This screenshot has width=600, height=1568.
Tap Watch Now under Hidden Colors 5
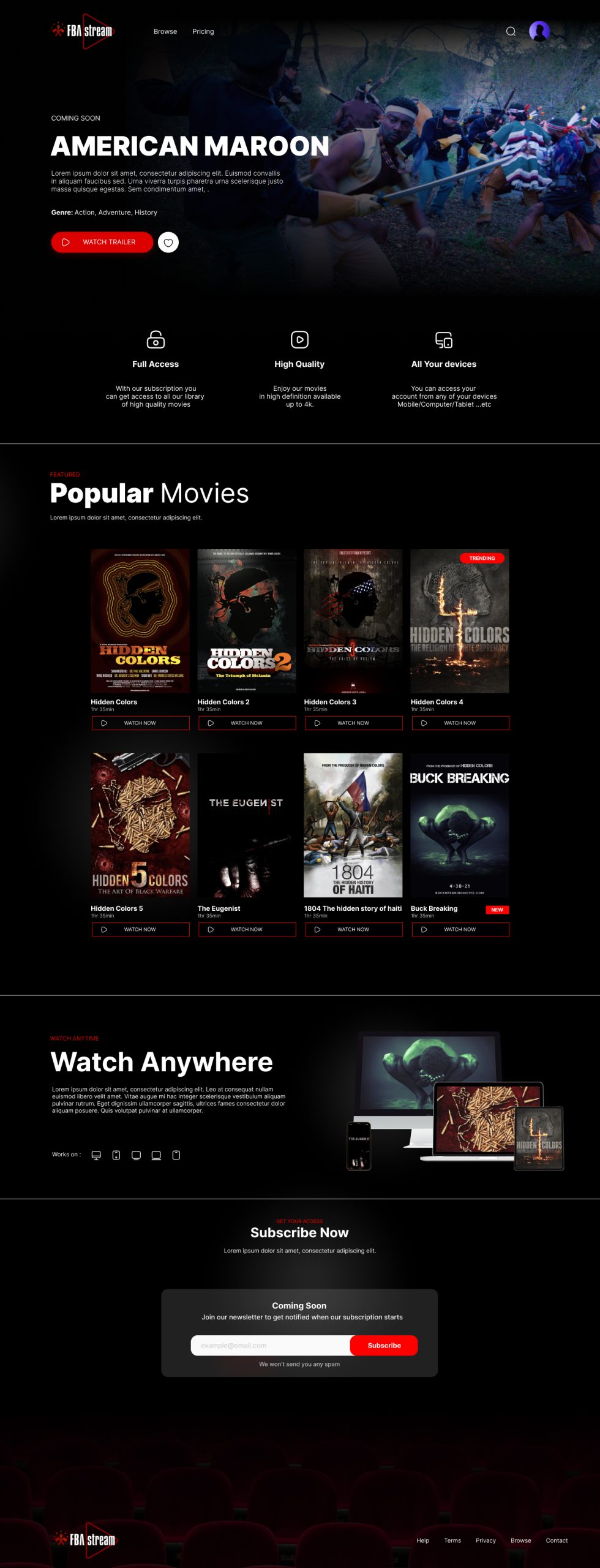tap(140, 929)
